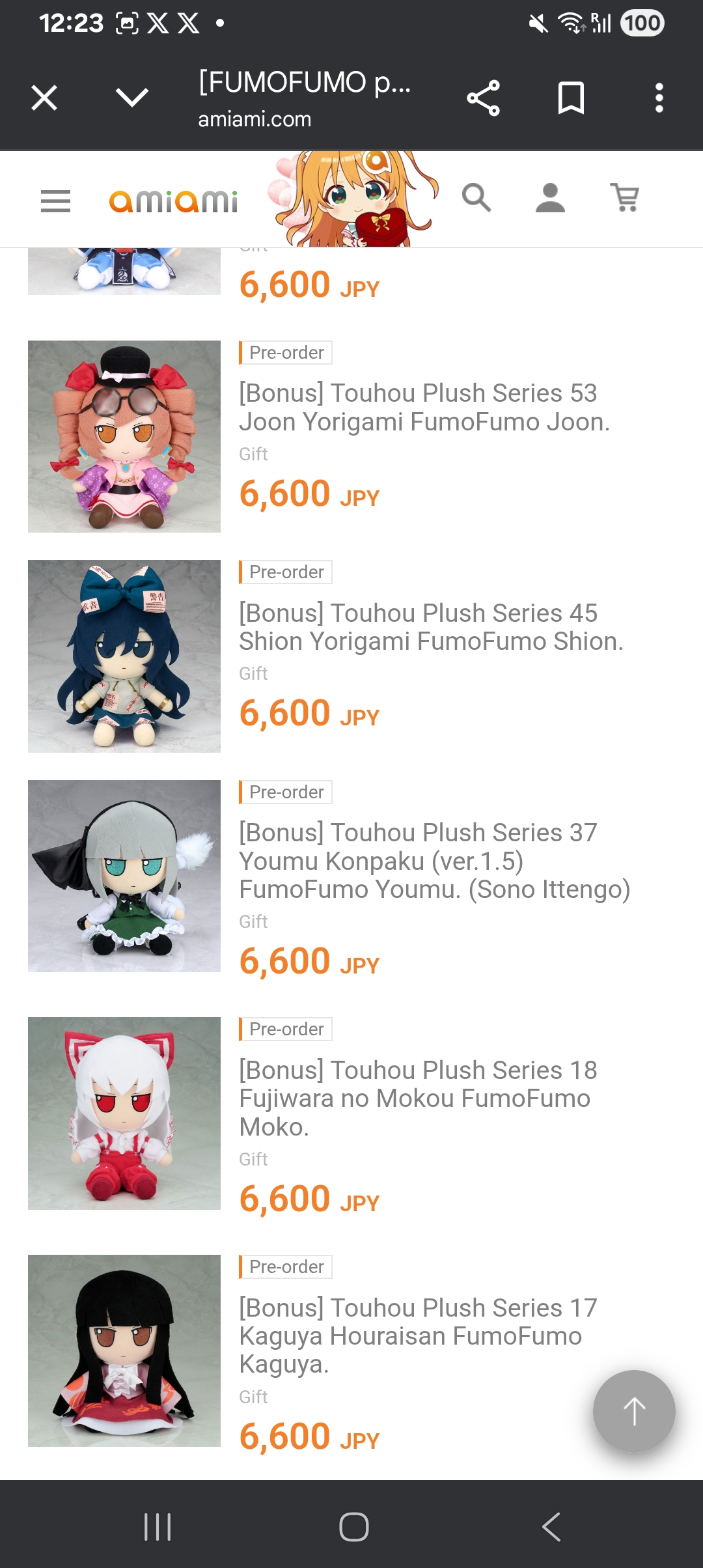Go back with system navigation button
Viewport: 703px width, 1568px height.
(551, 1526)
